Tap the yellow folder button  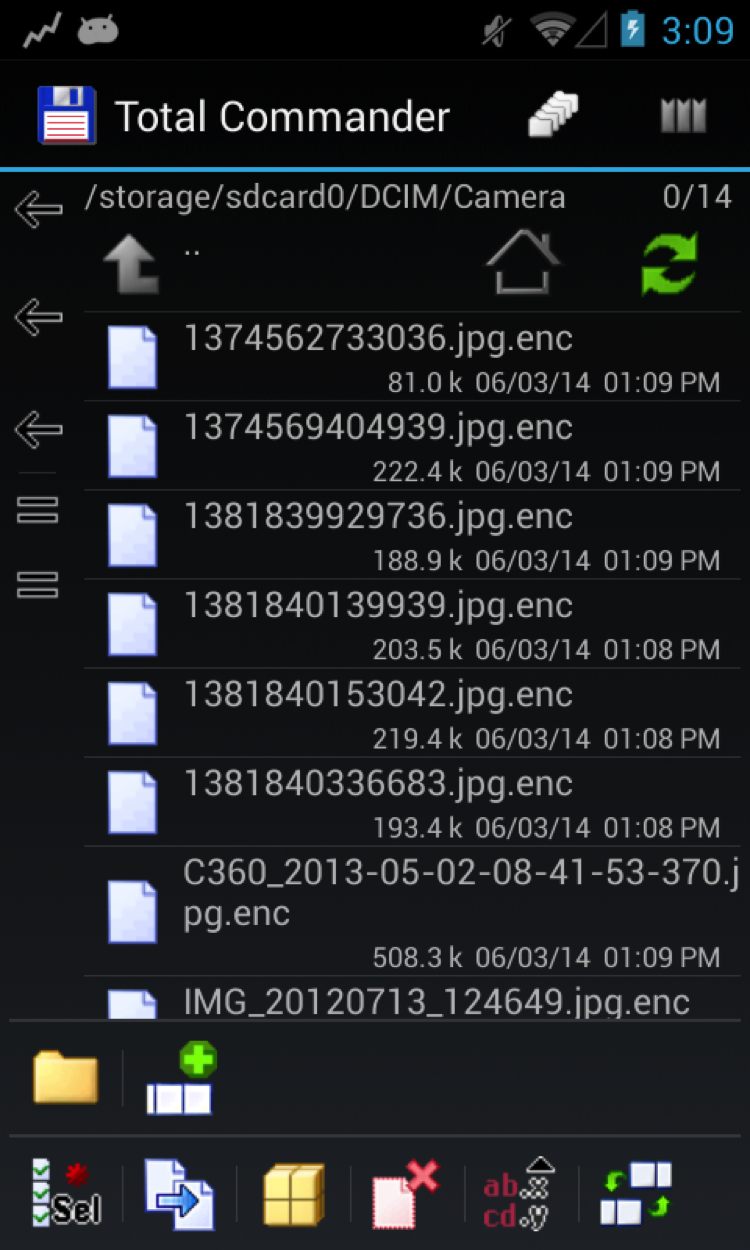pos(66,1078)
